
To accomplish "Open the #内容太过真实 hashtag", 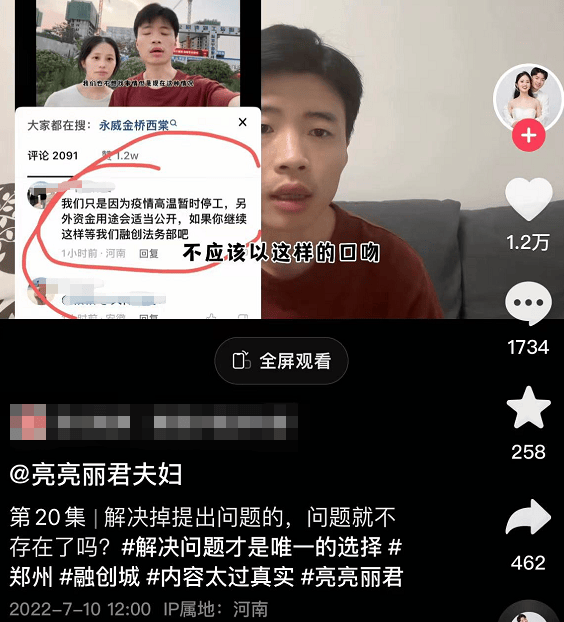I will [220, 577].
